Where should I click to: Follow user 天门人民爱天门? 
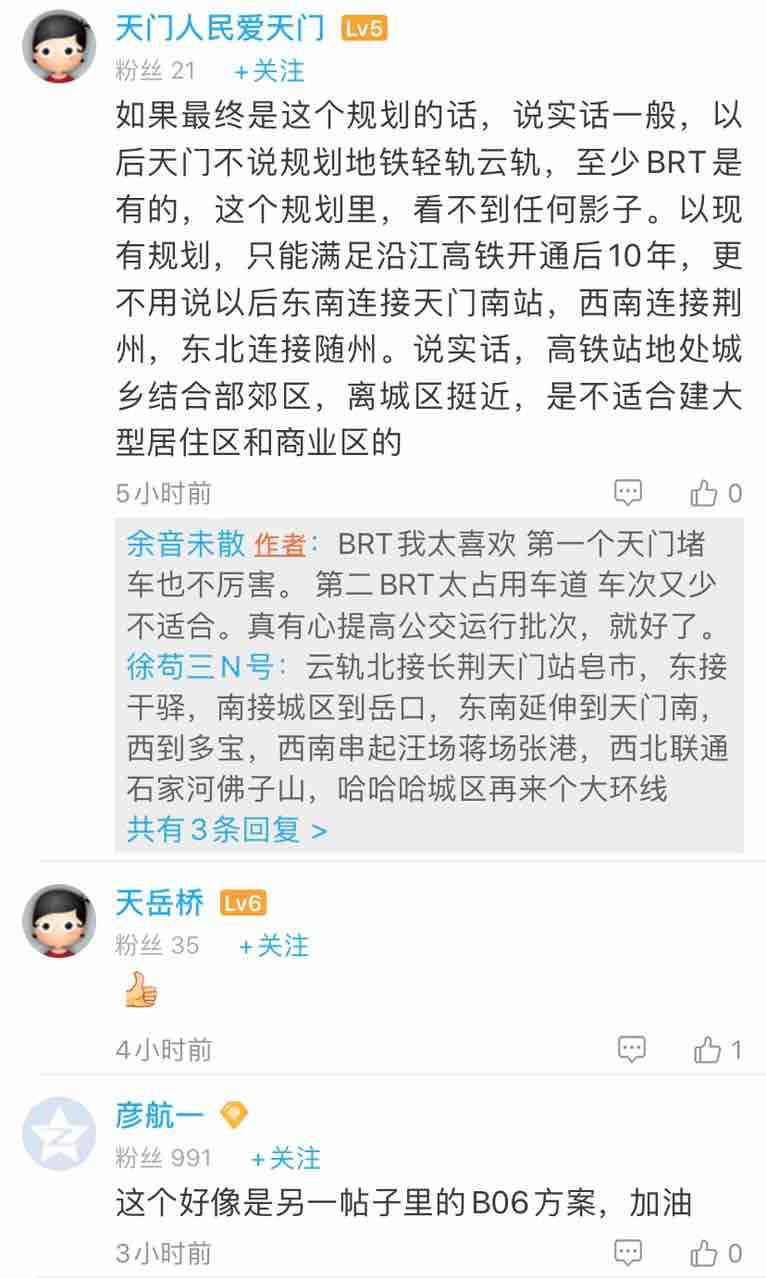(x=269, y=71)
